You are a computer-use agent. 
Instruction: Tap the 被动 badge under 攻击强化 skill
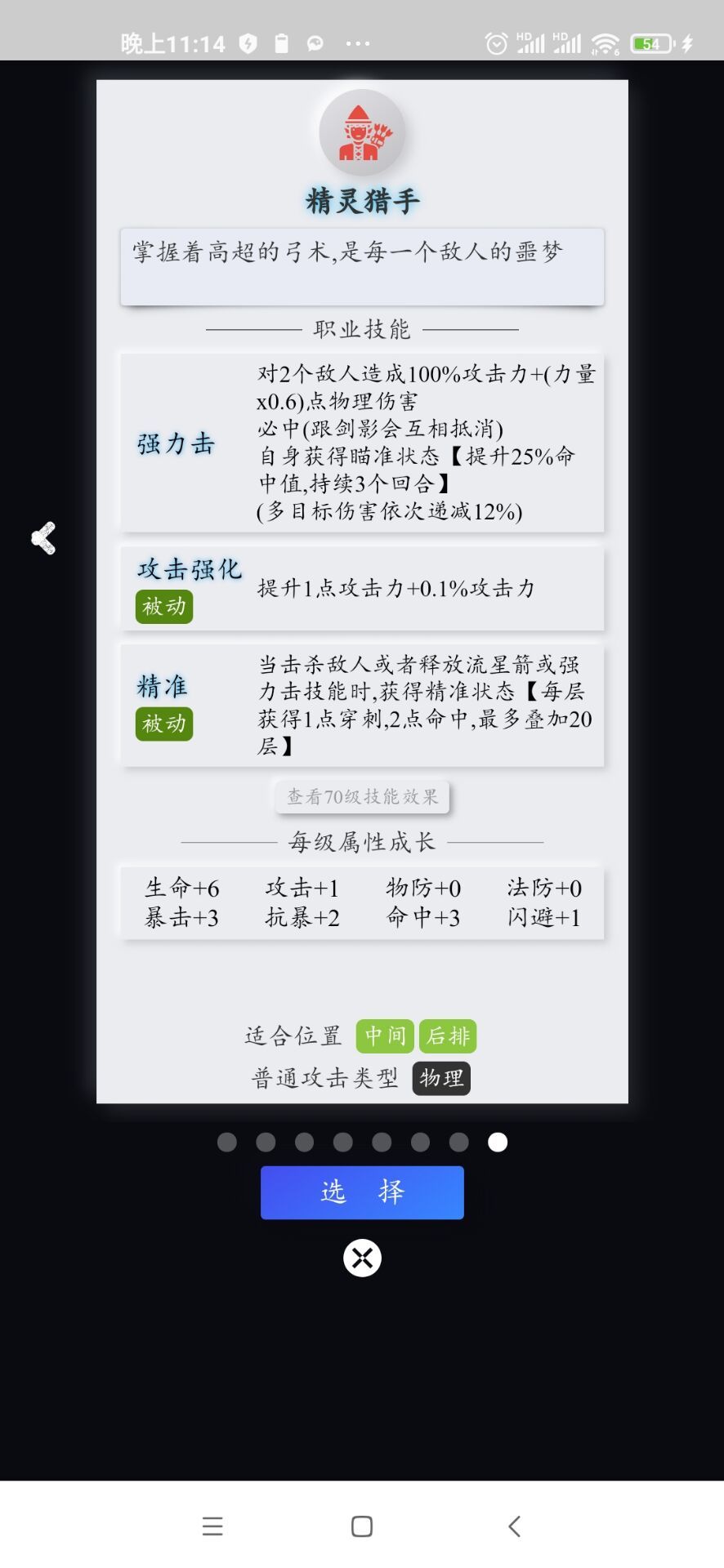(163, 607)
